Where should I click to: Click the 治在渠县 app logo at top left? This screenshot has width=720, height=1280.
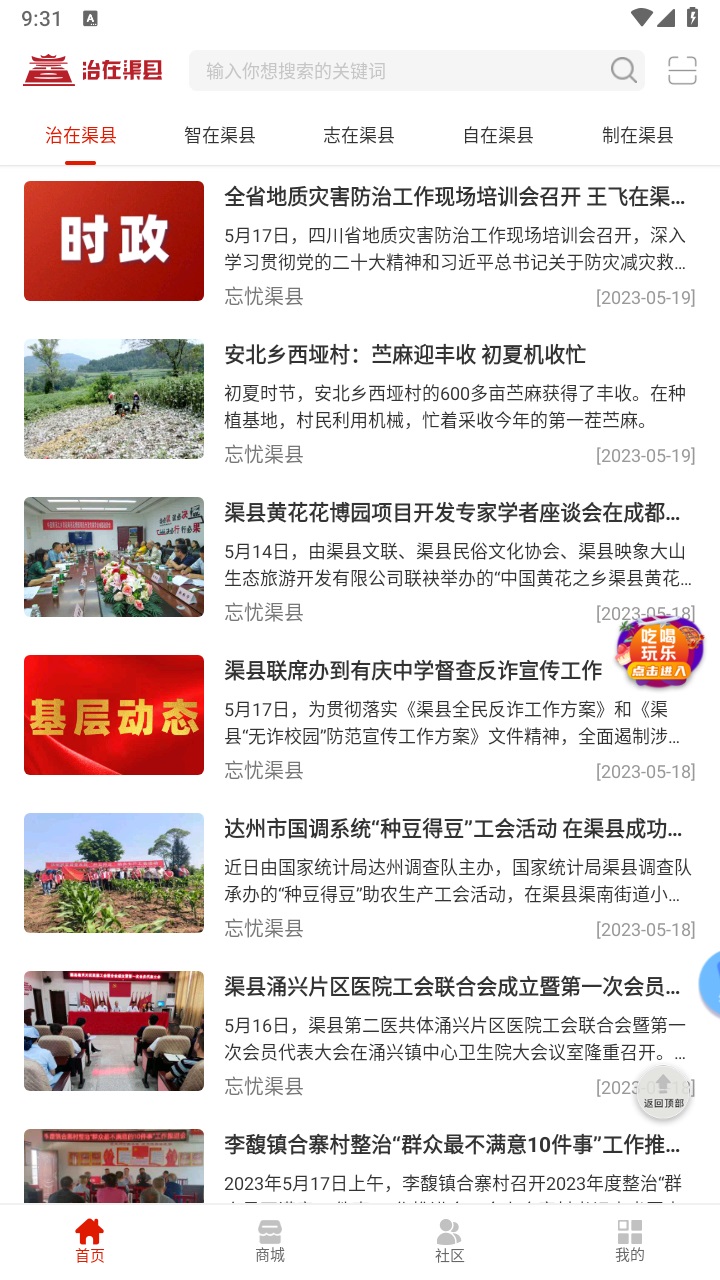click(x=92, y=70)
